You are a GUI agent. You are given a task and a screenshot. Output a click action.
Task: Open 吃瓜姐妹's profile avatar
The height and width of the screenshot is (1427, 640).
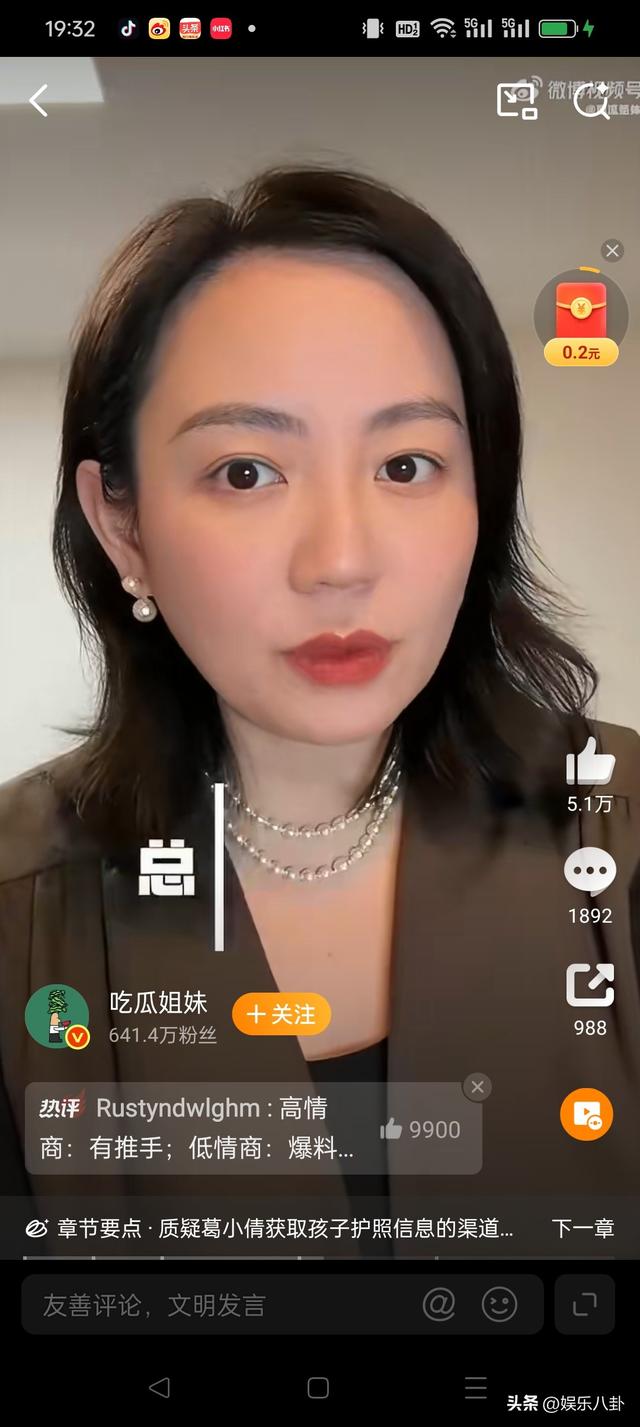(x=57, y=1016)
